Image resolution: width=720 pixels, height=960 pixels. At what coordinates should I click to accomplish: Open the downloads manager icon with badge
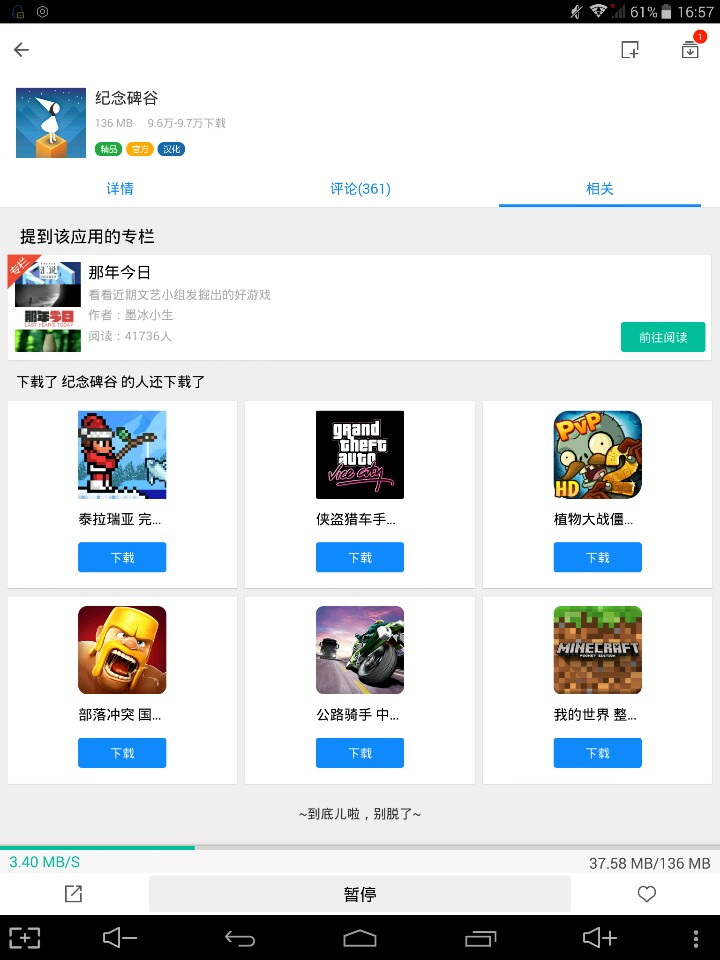tap(690, 49)
